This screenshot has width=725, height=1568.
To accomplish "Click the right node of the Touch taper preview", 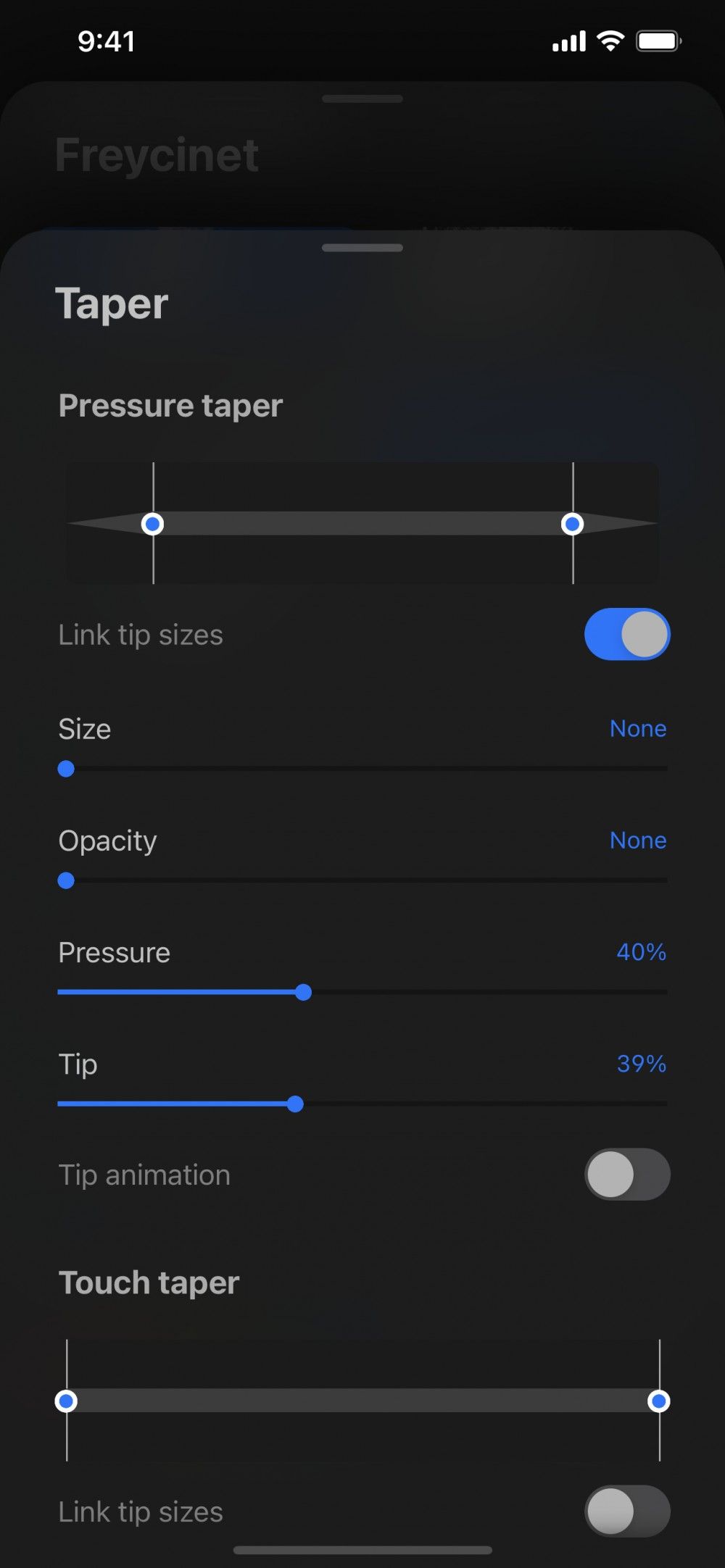I will tap(658, 1401).
